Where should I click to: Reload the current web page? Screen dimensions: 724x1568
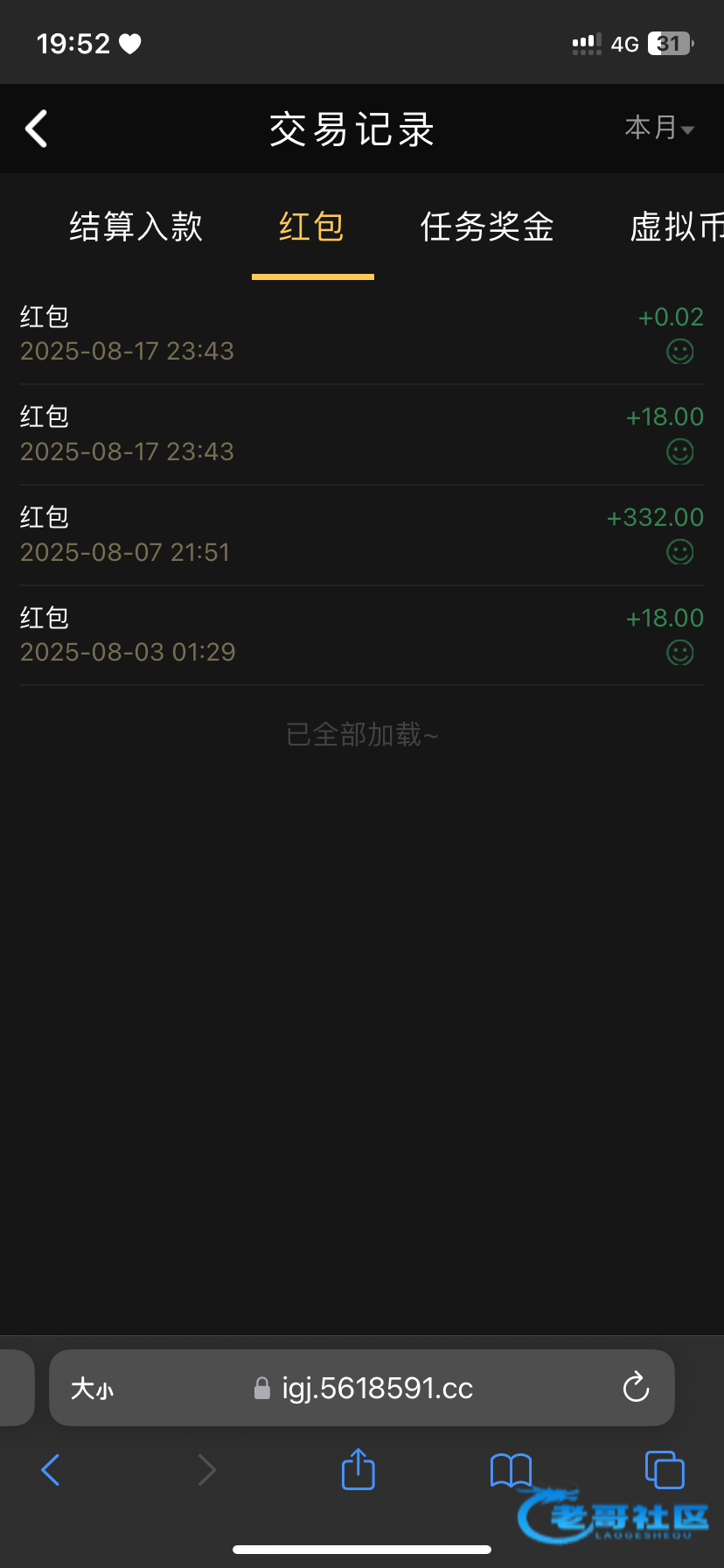coord(636,1388)
